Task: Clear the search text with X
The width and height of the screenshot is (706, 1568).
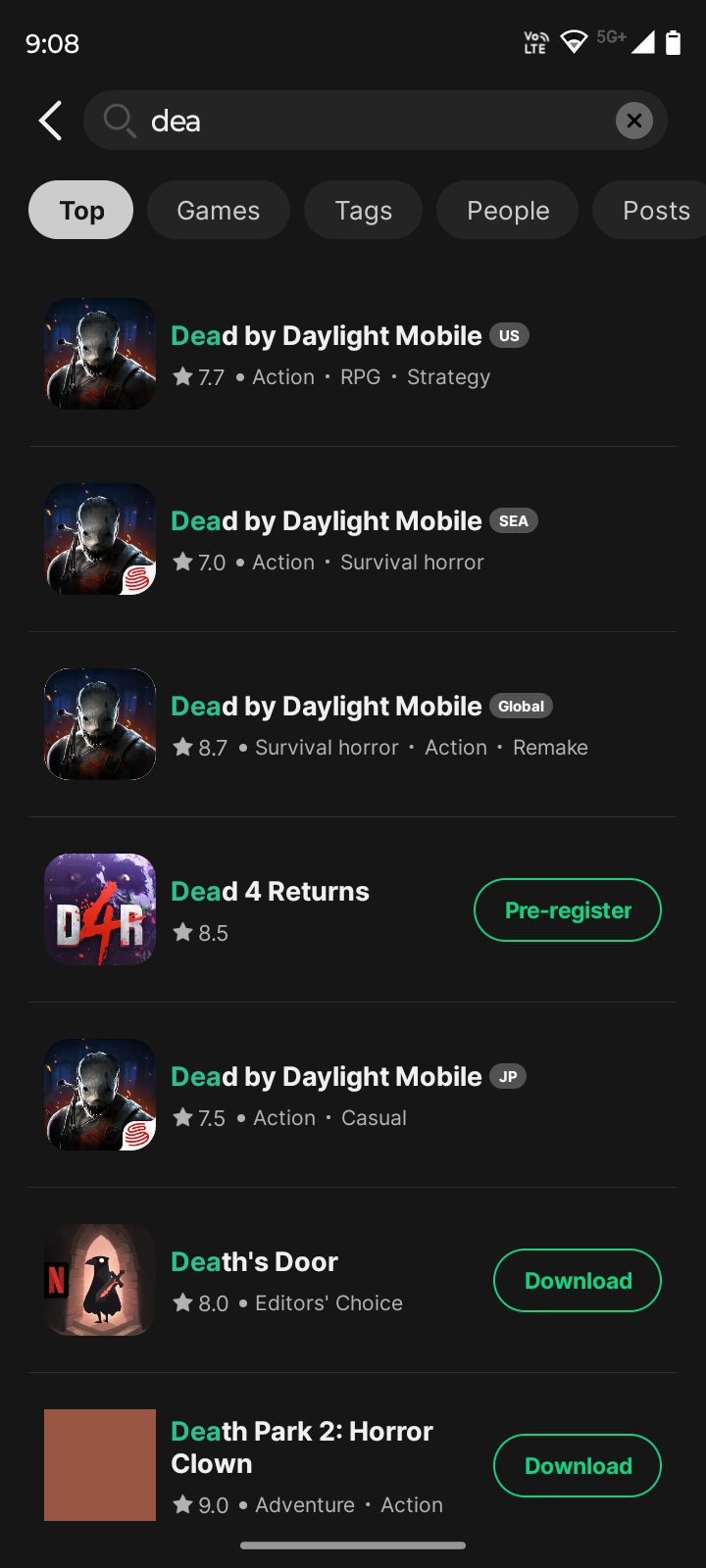Action: click(633, 121)
